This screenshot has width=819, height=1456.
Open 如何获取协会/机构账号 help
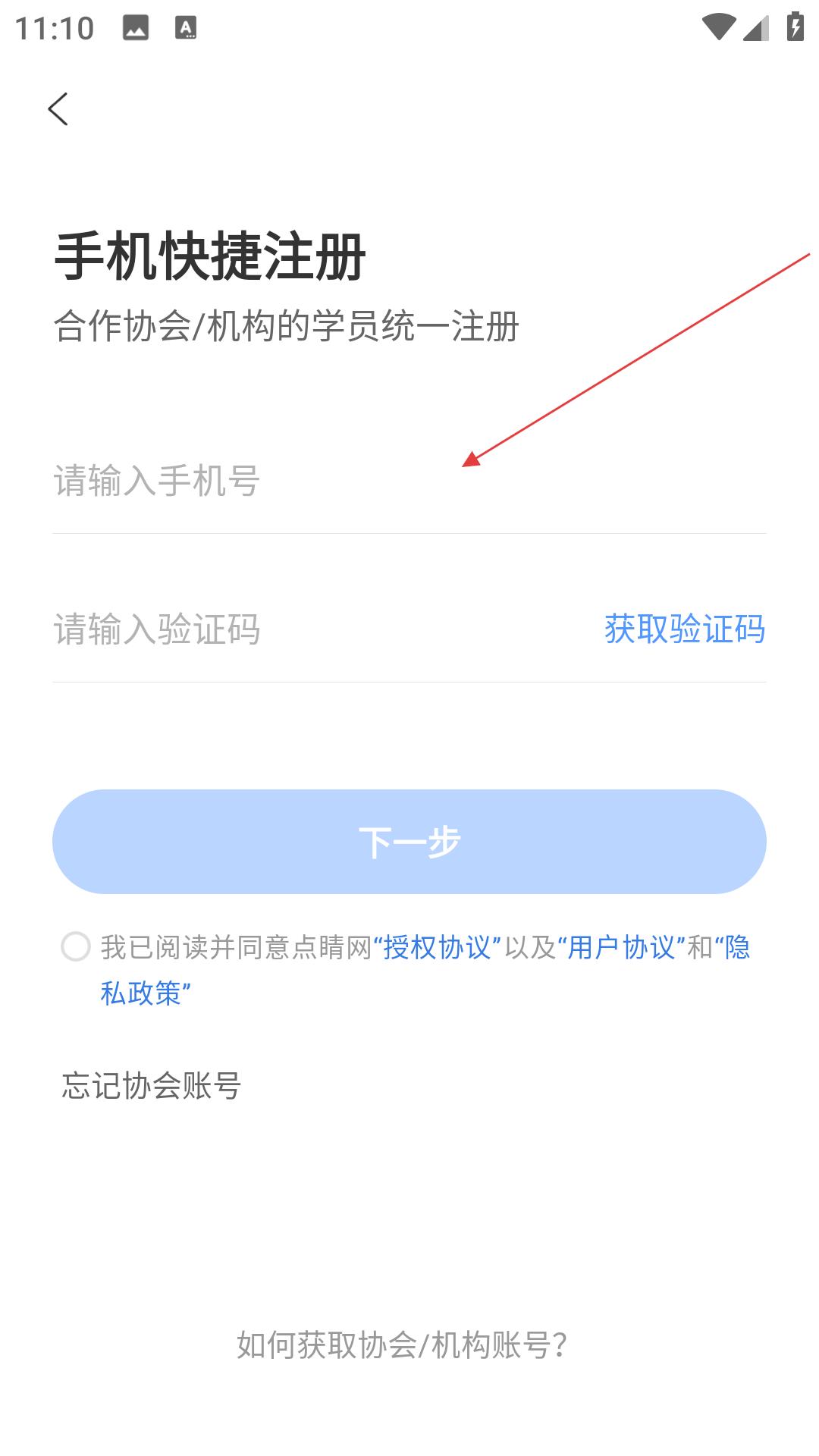click(x=402, y=1345)
